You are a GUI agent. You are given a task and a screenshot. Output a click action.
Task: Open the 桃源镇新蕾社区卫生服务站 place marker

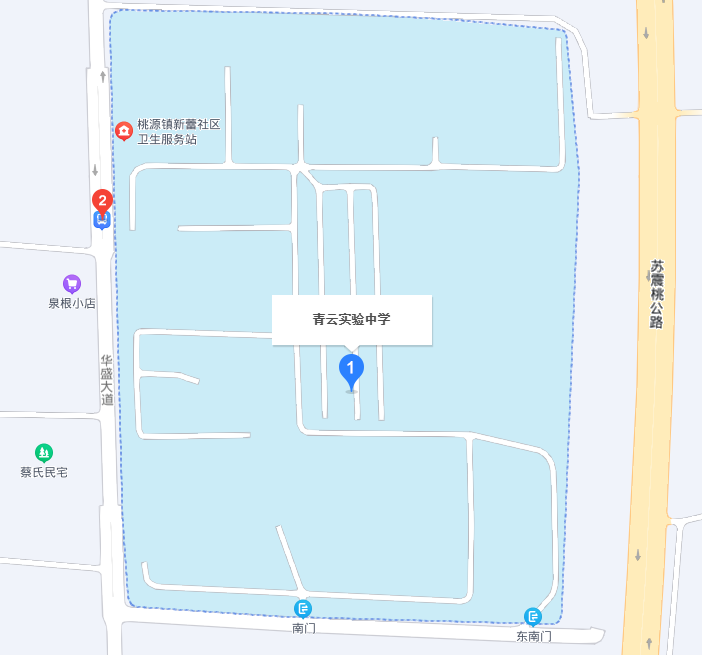click(x=123, y=131)
